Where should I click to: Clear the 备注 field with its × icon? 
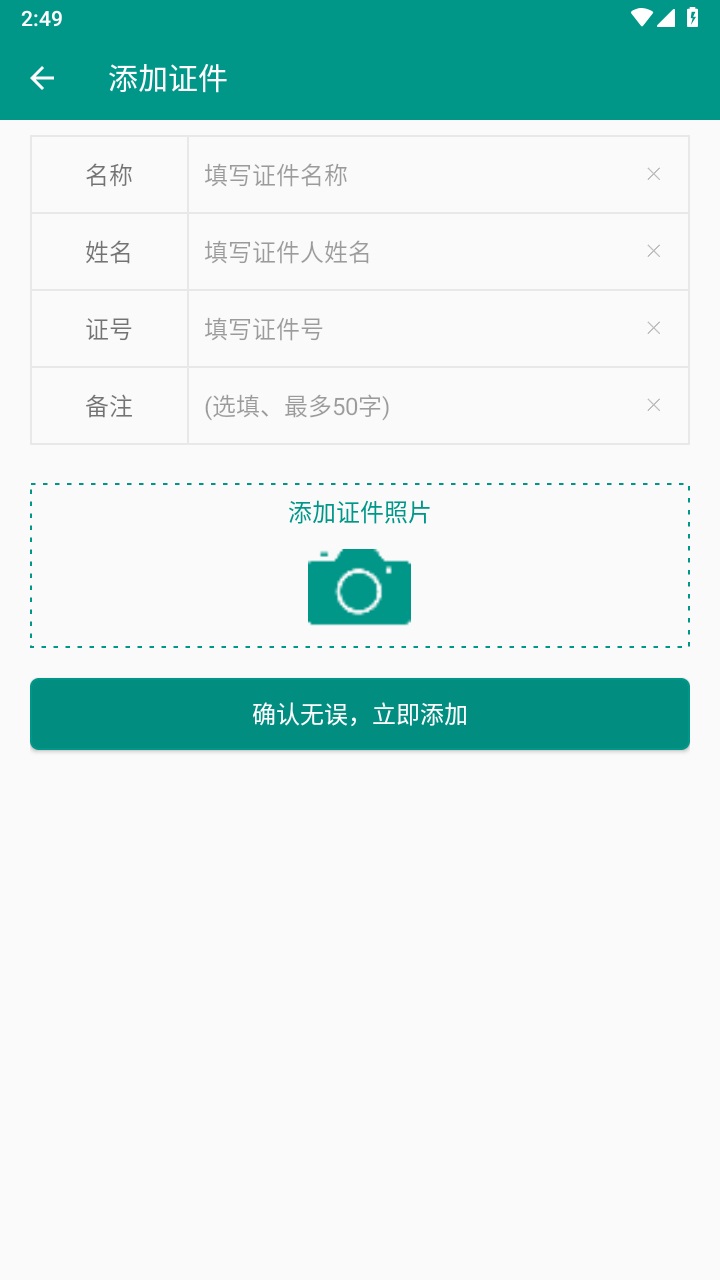[x=653, y=405]
